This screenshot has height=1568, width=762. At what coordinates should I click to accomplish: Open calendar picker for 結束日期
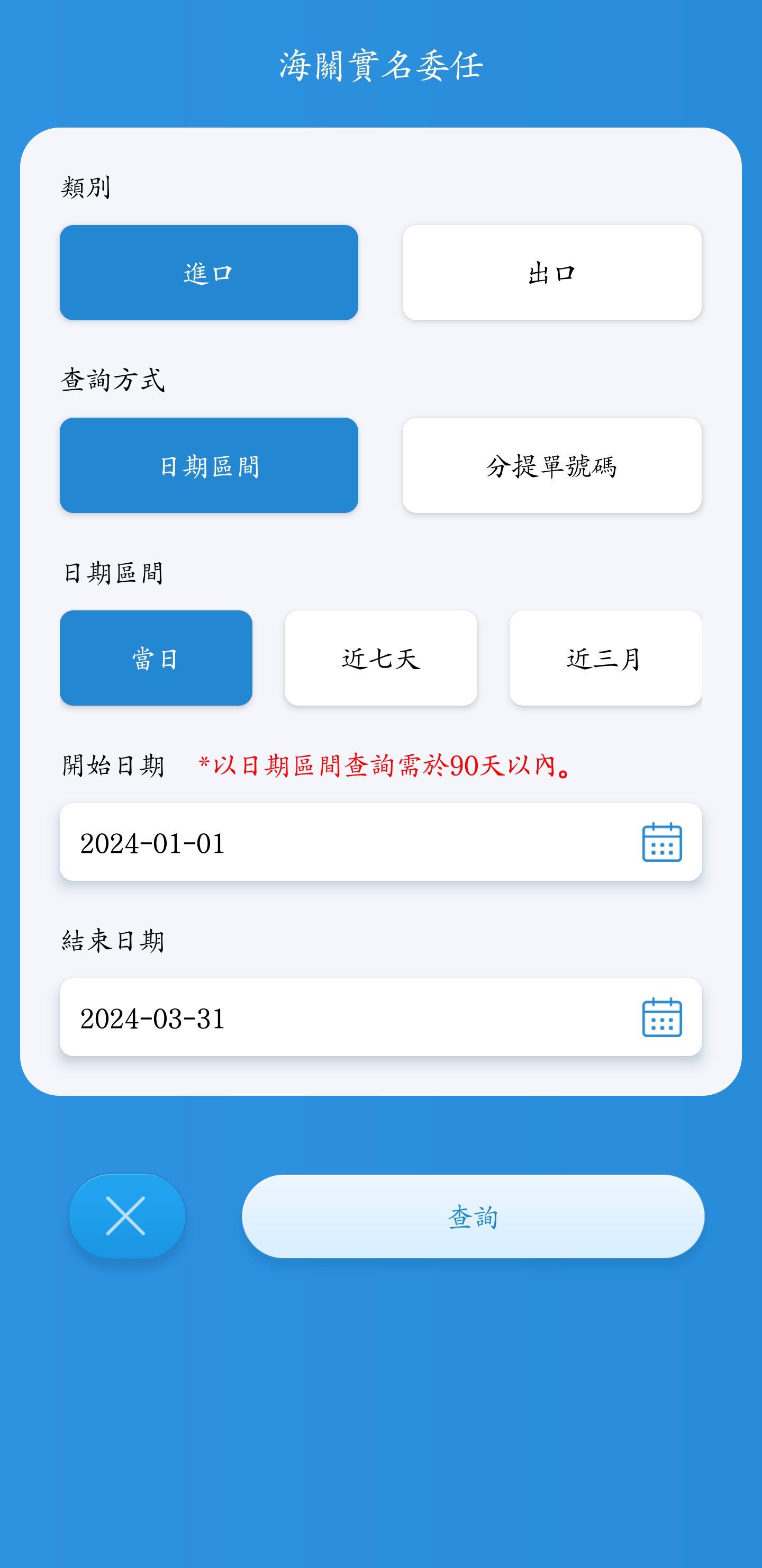pyautogui.click(x=662, y=1017)
